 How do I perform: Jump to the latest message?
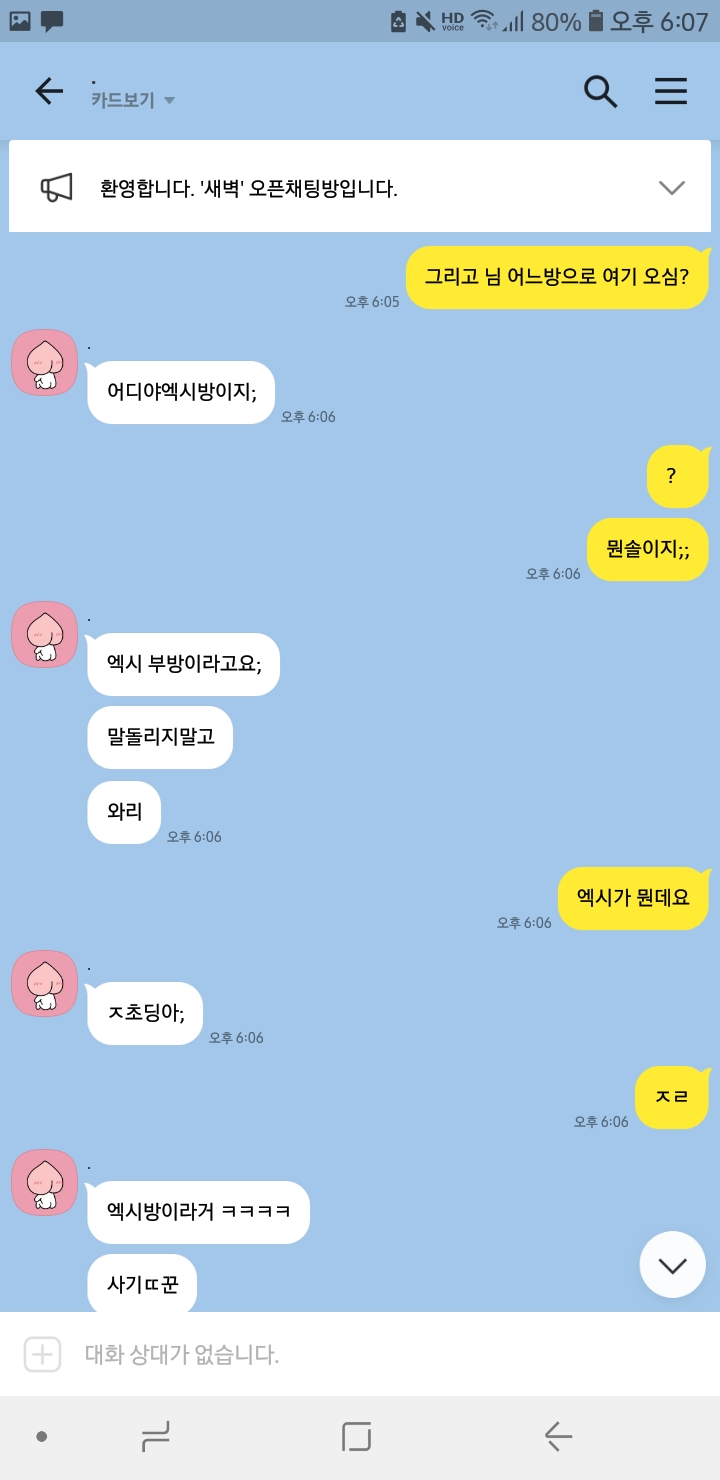point(672,1265)
